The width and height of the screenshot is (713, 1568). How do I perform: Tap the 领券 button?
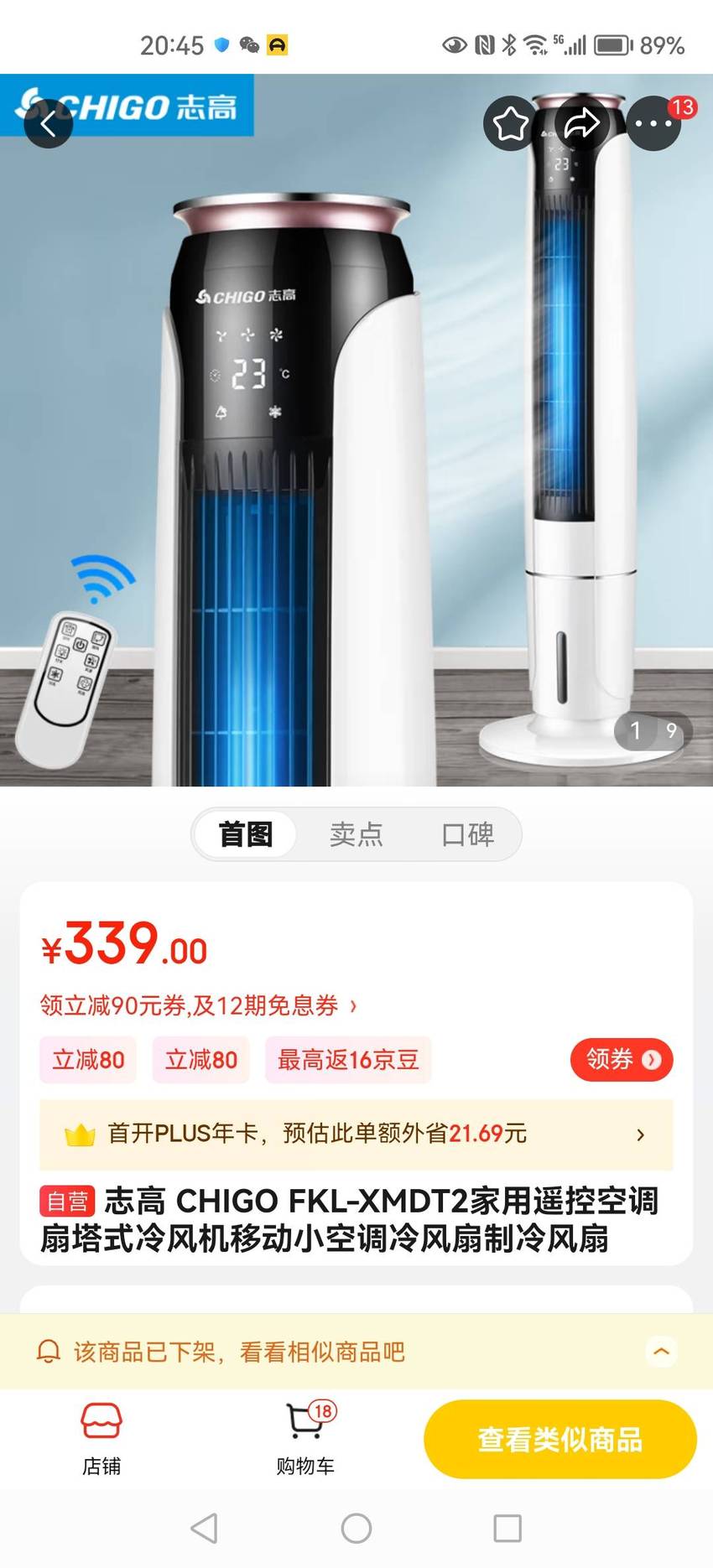[x=622, y=1060]
